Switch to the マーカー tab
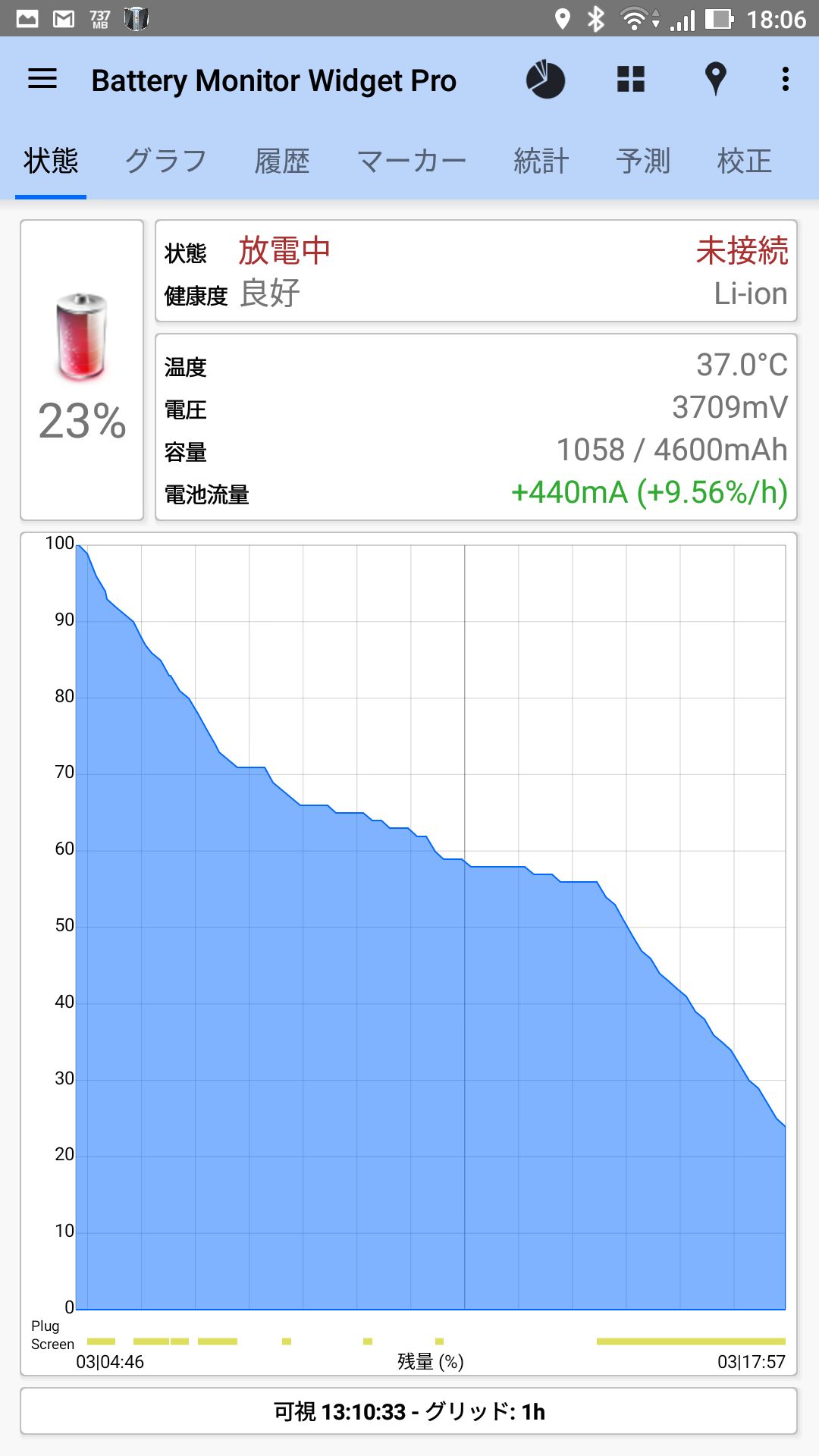The width and height of the screenshot is (819, 1456). coord(412,161)
